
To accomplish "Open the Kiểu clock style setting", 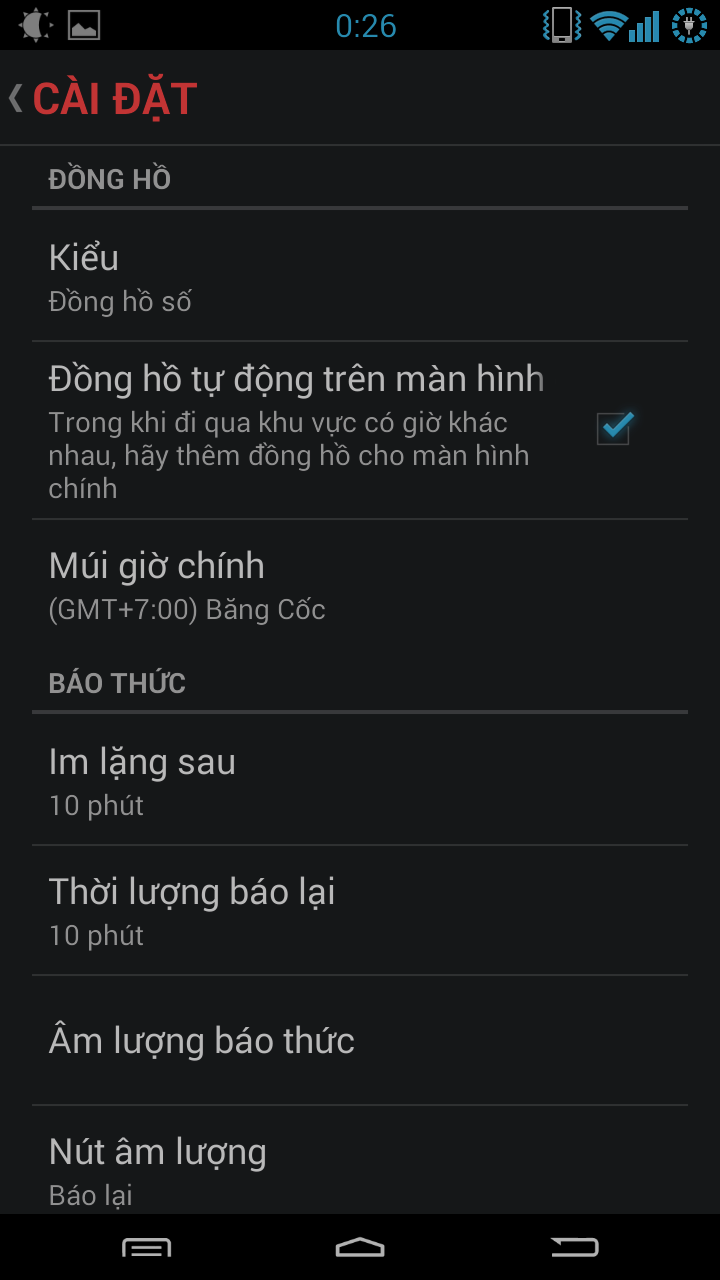I will click(x=360, y=276).
